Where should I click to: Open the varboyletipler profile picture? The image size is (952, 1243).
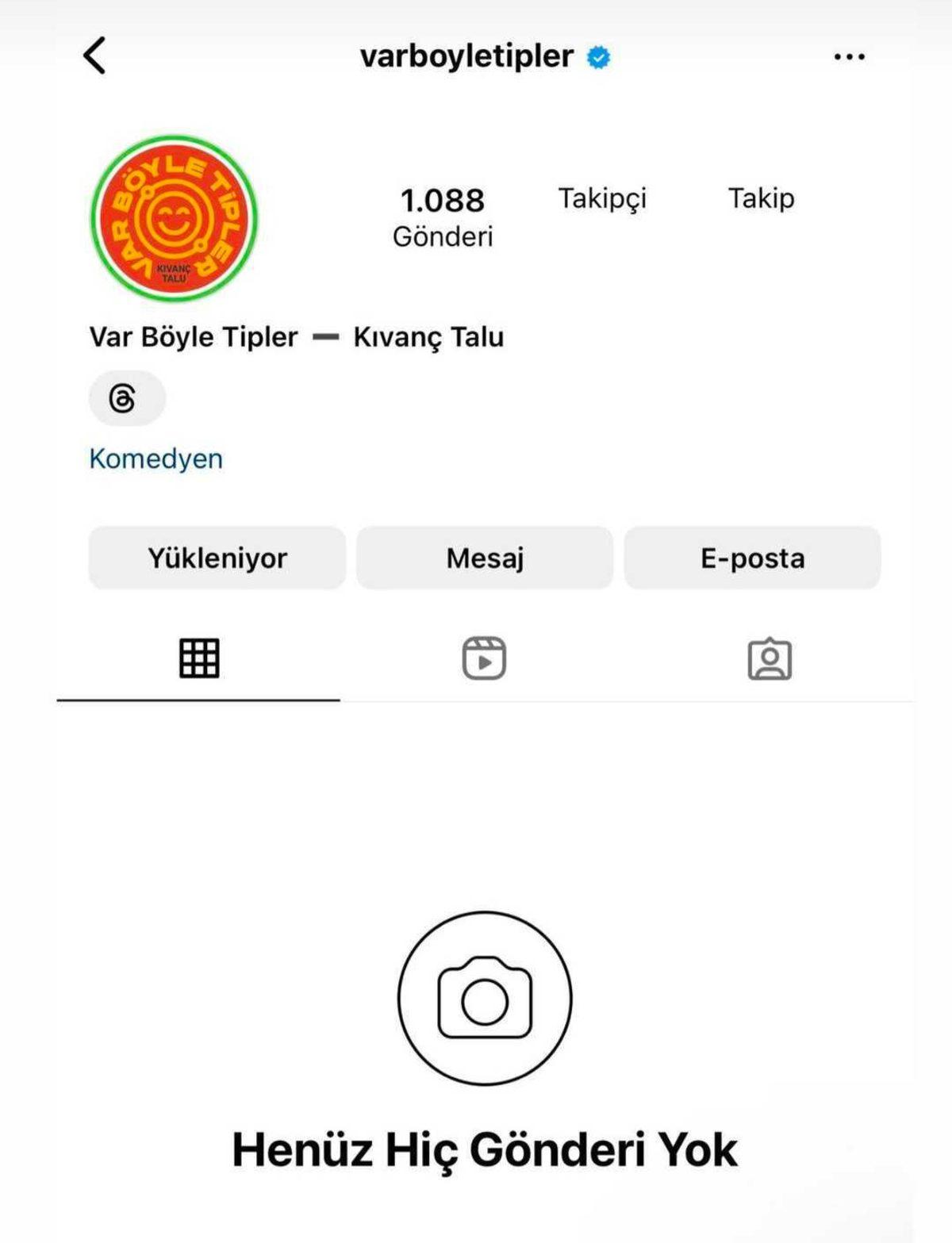tap(175, 219)
